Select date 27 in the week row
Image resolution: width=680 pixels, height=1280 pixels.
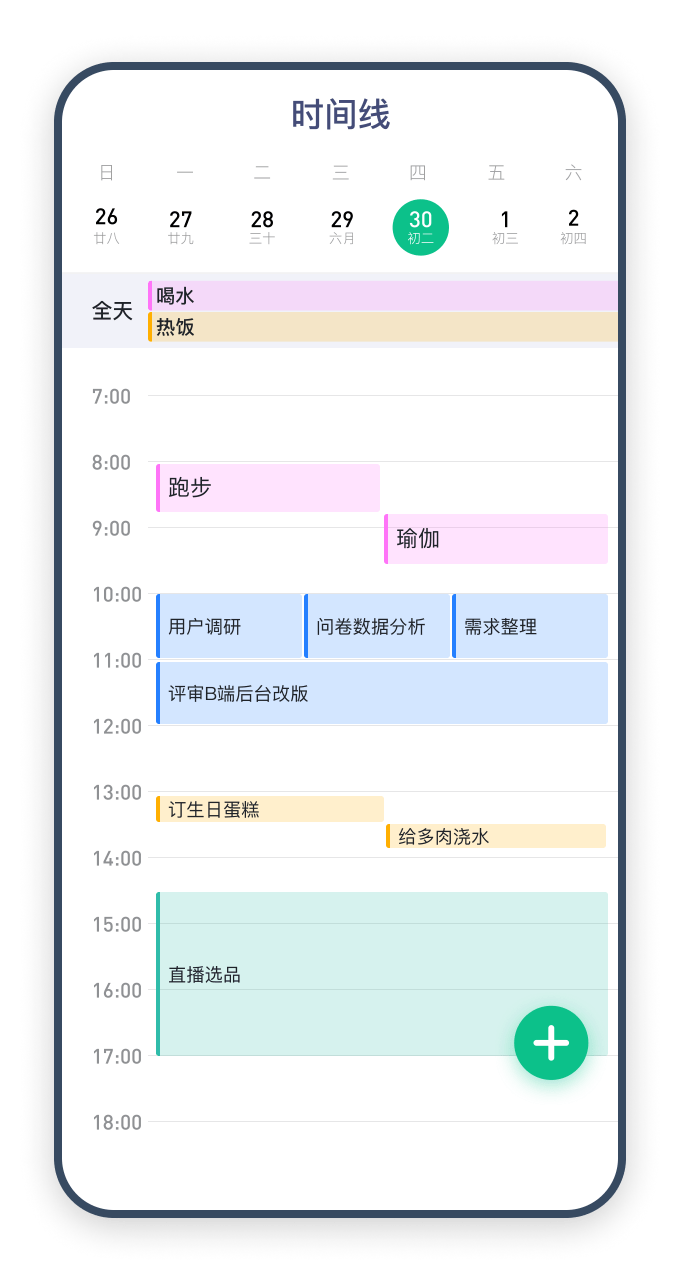coord(180,226)
